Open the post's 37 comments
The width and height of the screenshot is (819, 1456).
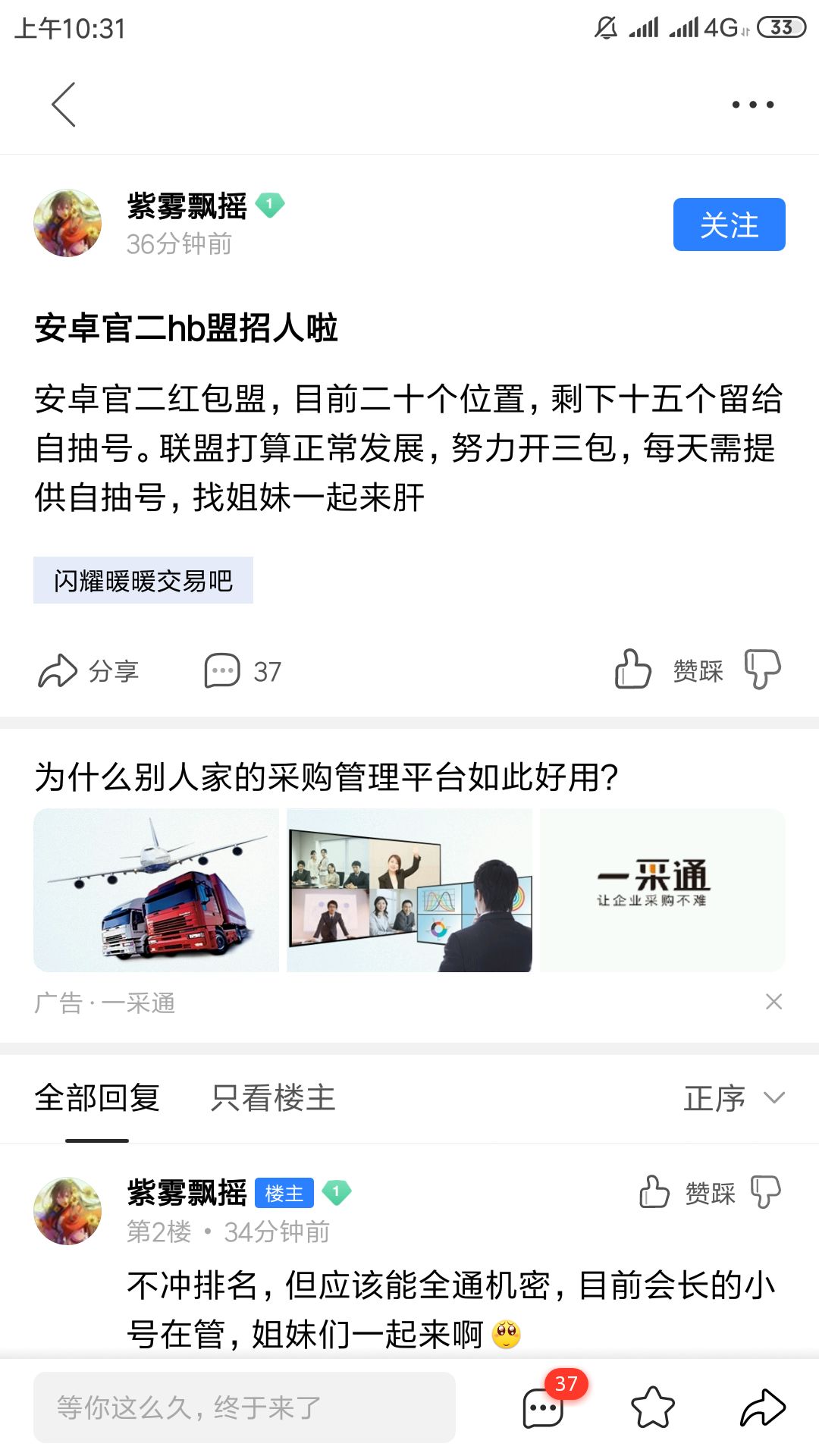(243, 670)
